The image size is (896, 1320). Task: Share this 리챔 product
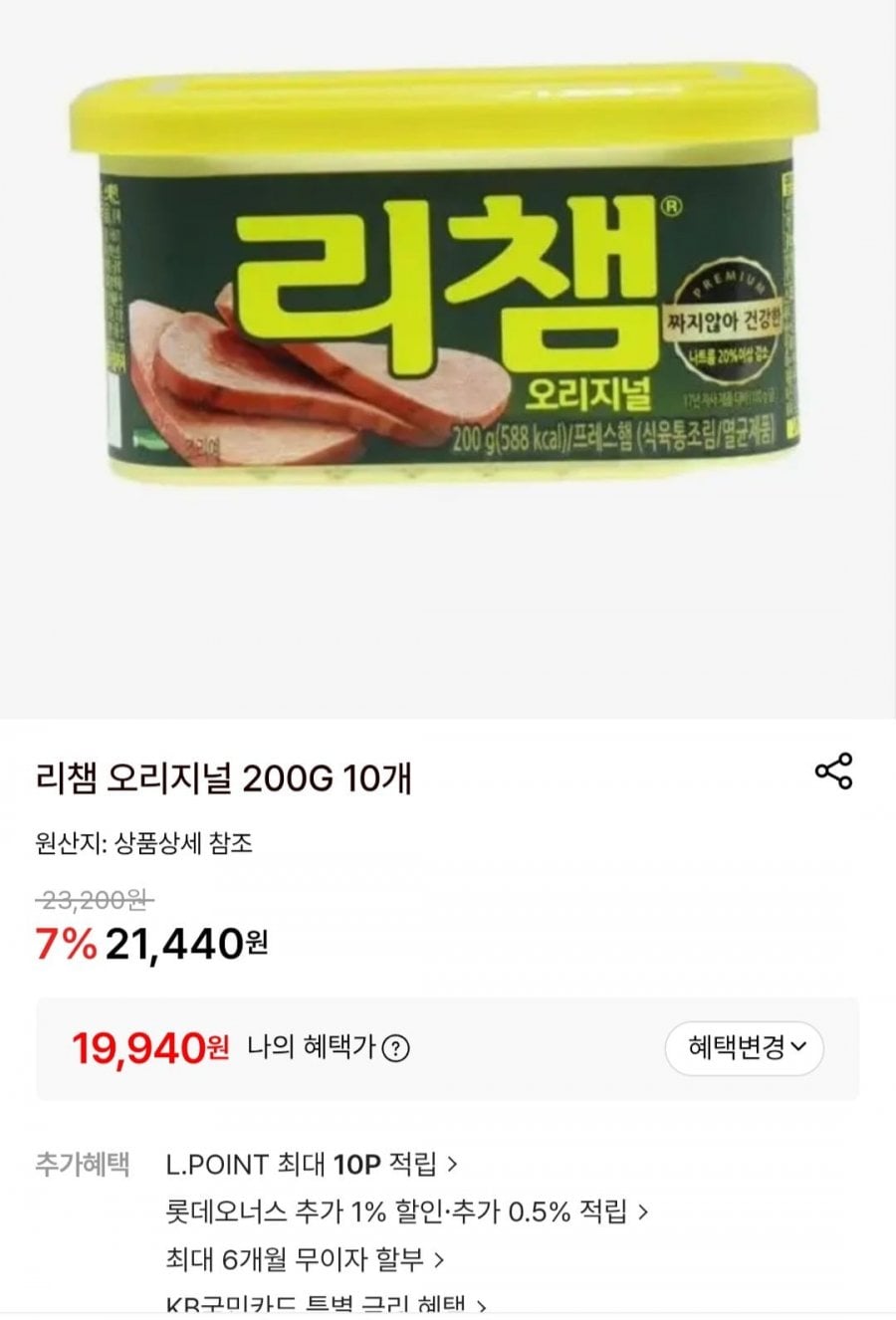point(833,771)
